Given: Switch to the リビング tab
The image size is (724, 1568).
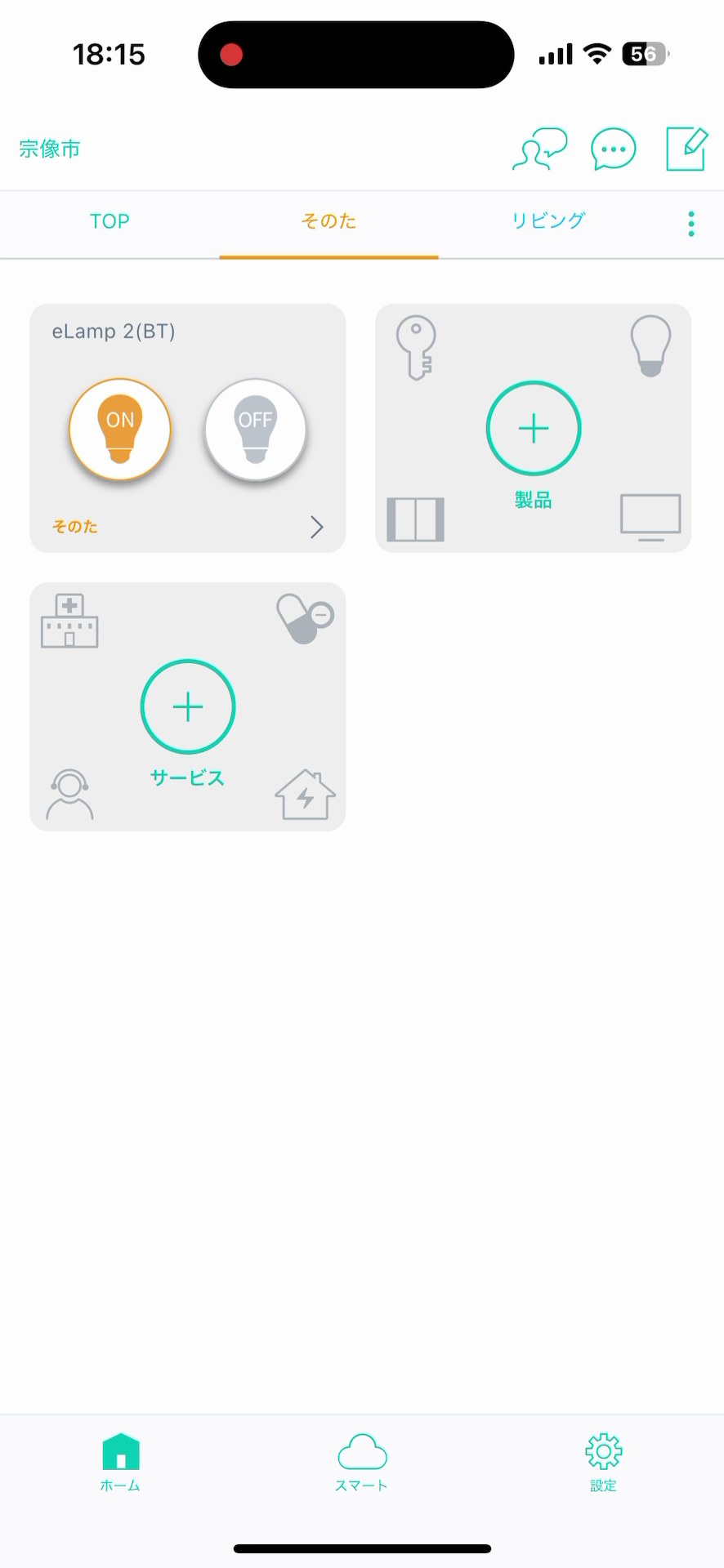Looking at the screenshot, I should point(547,220).
